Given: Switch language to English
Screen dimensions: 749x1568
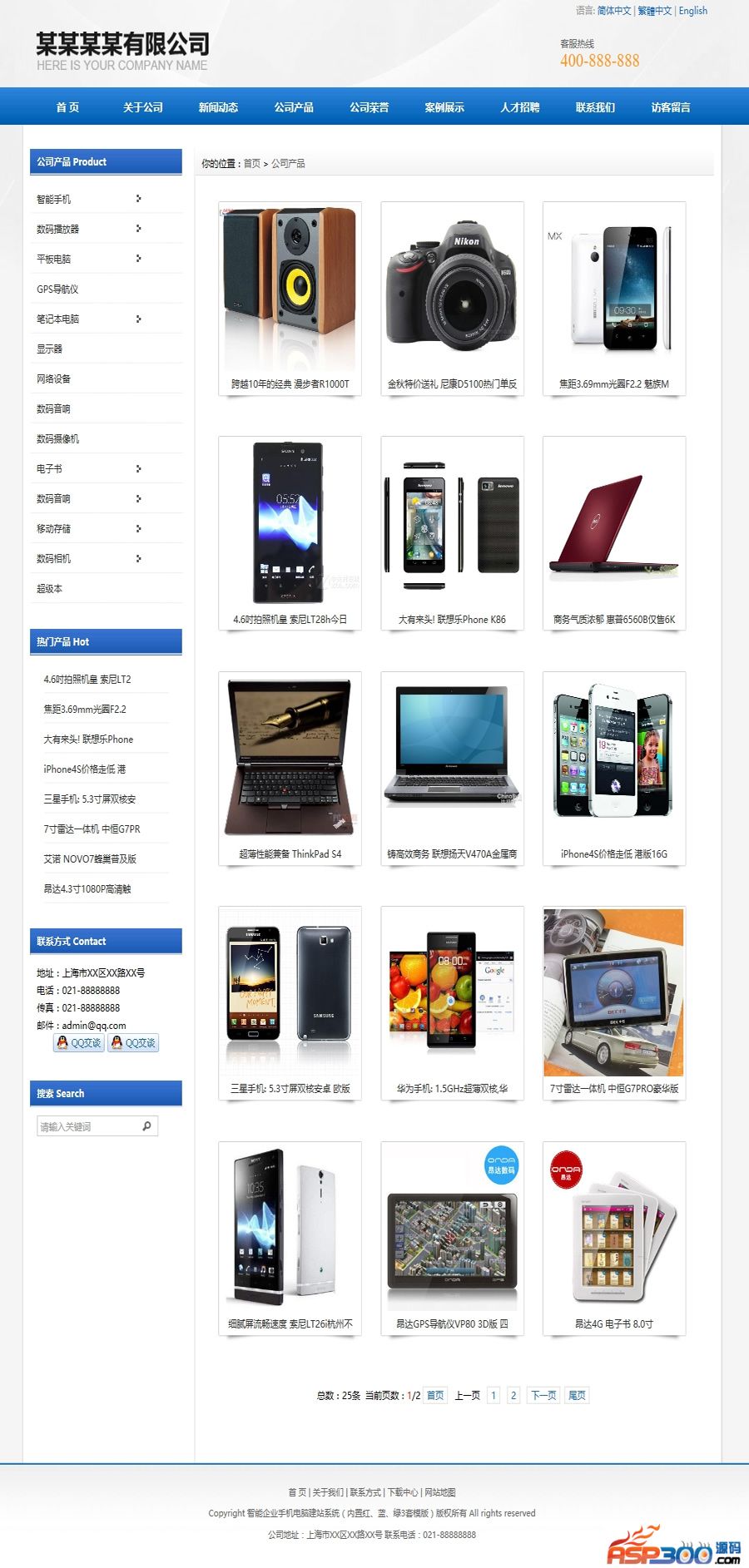Looking at the screenshot, I should (692, 11).
